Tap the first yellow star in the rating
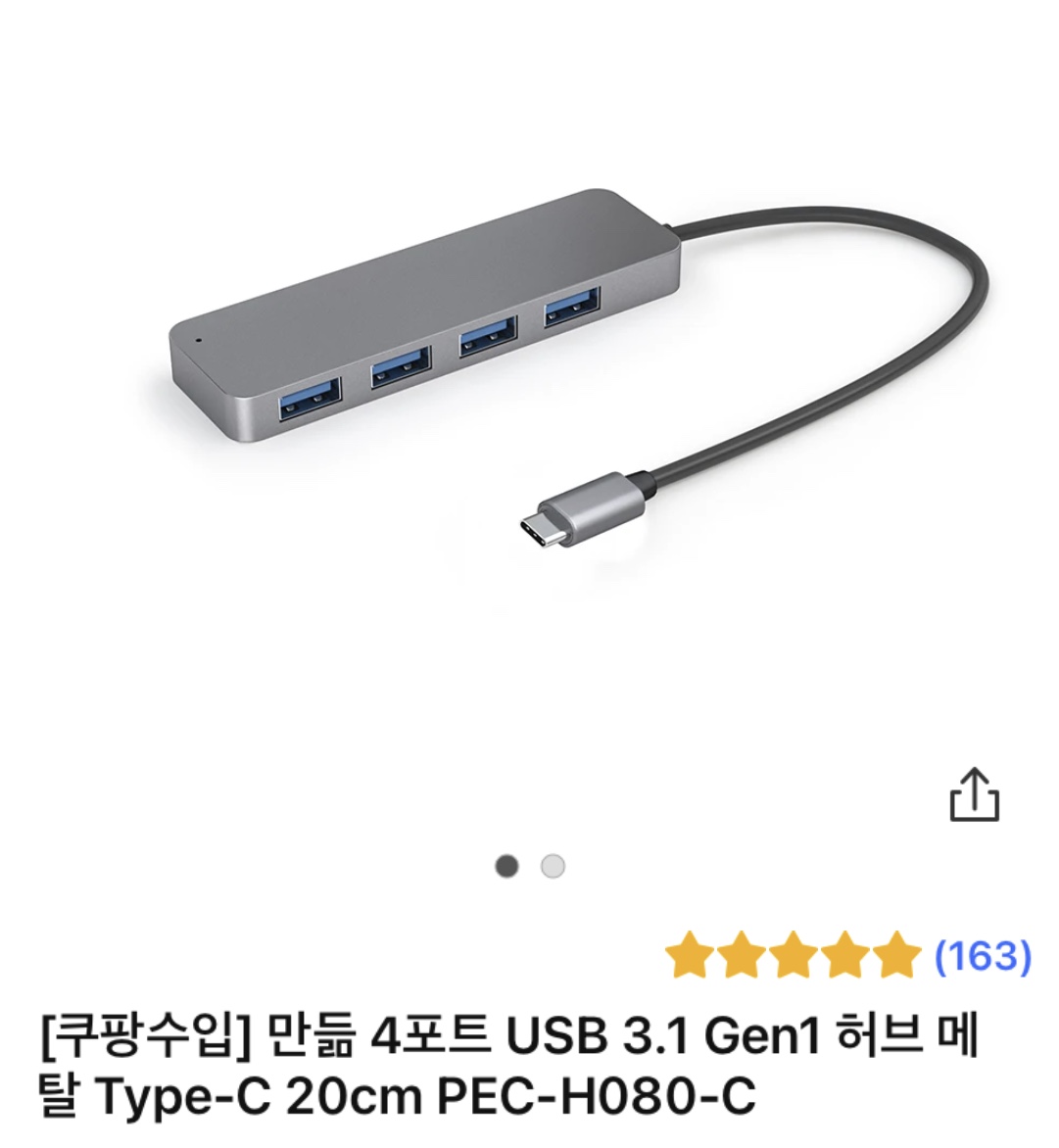 (x=691, y=950)
